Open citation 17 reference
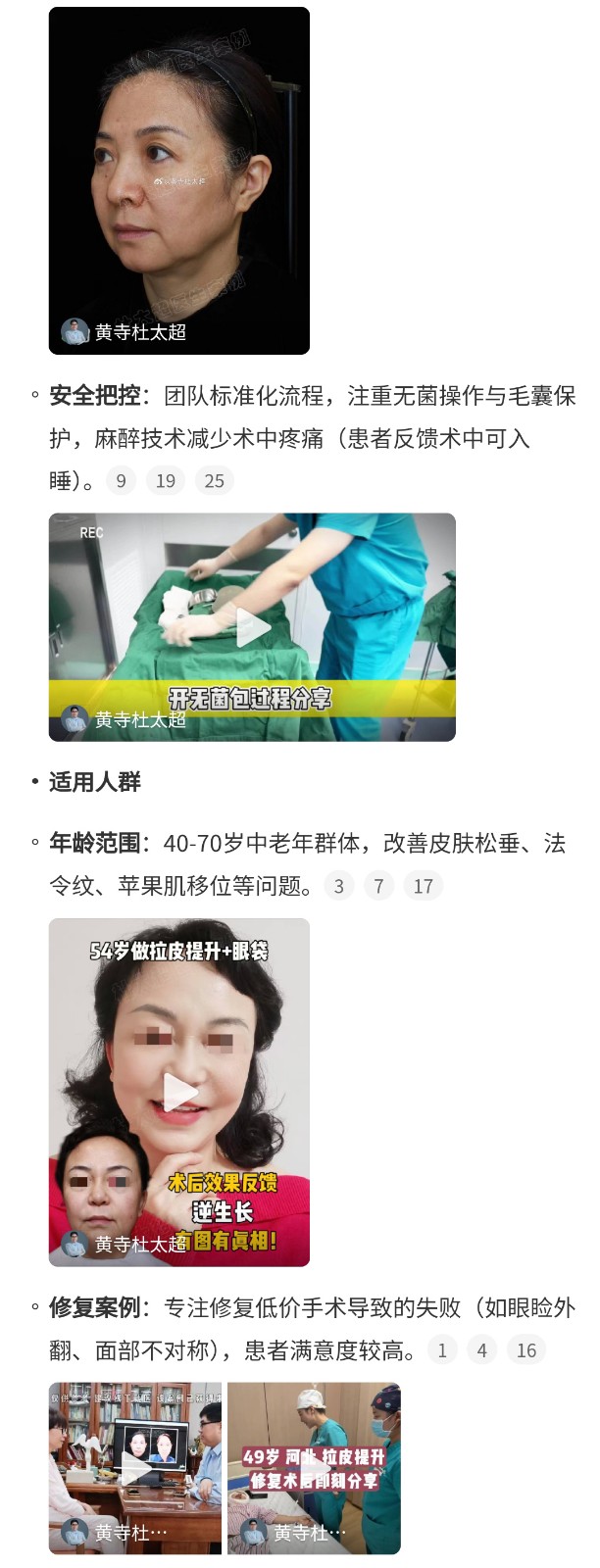Screen dimensions: 600x1568 point(424,887)
